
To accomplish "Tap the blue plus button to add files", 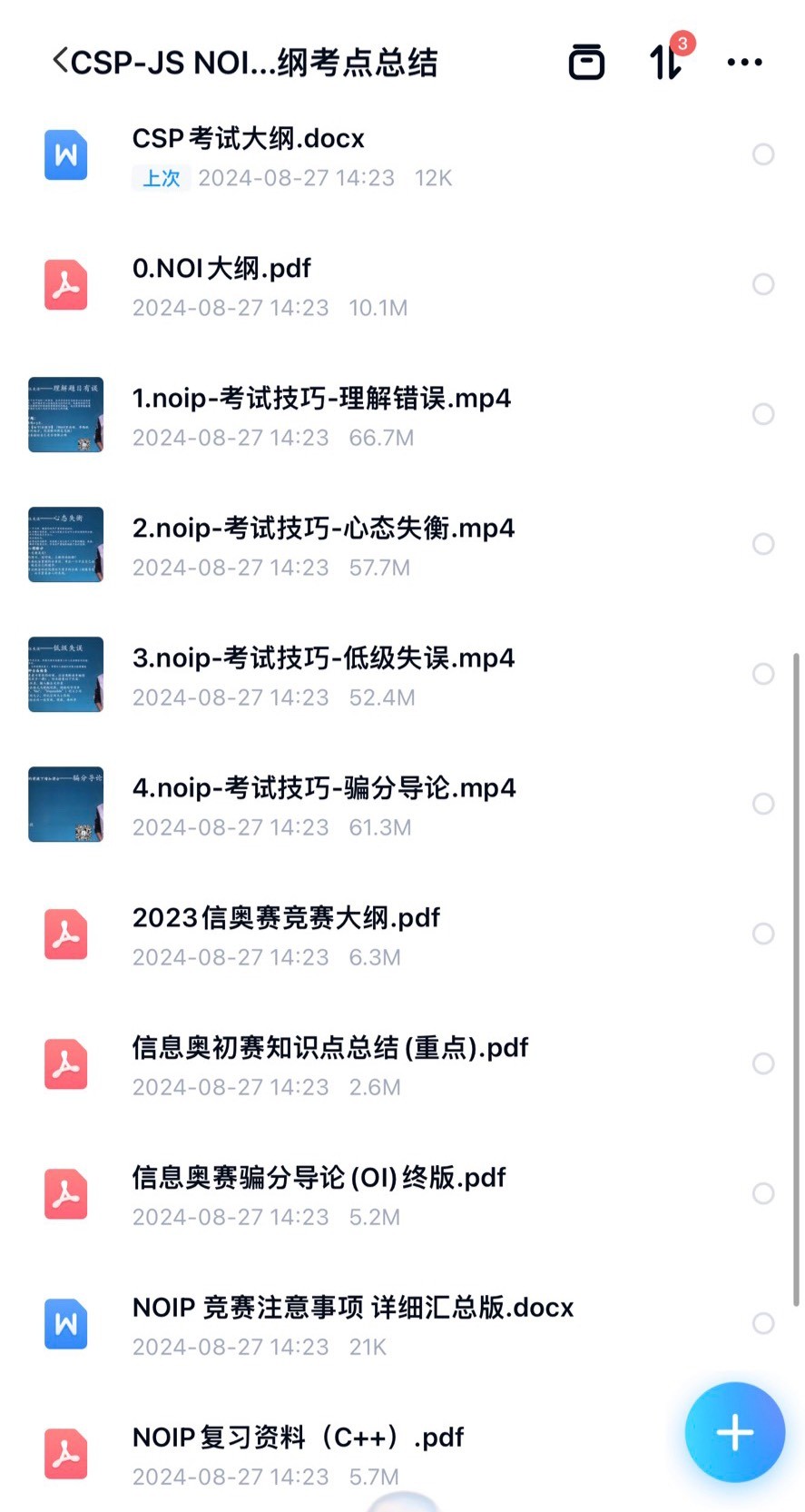I will 734,1432.
